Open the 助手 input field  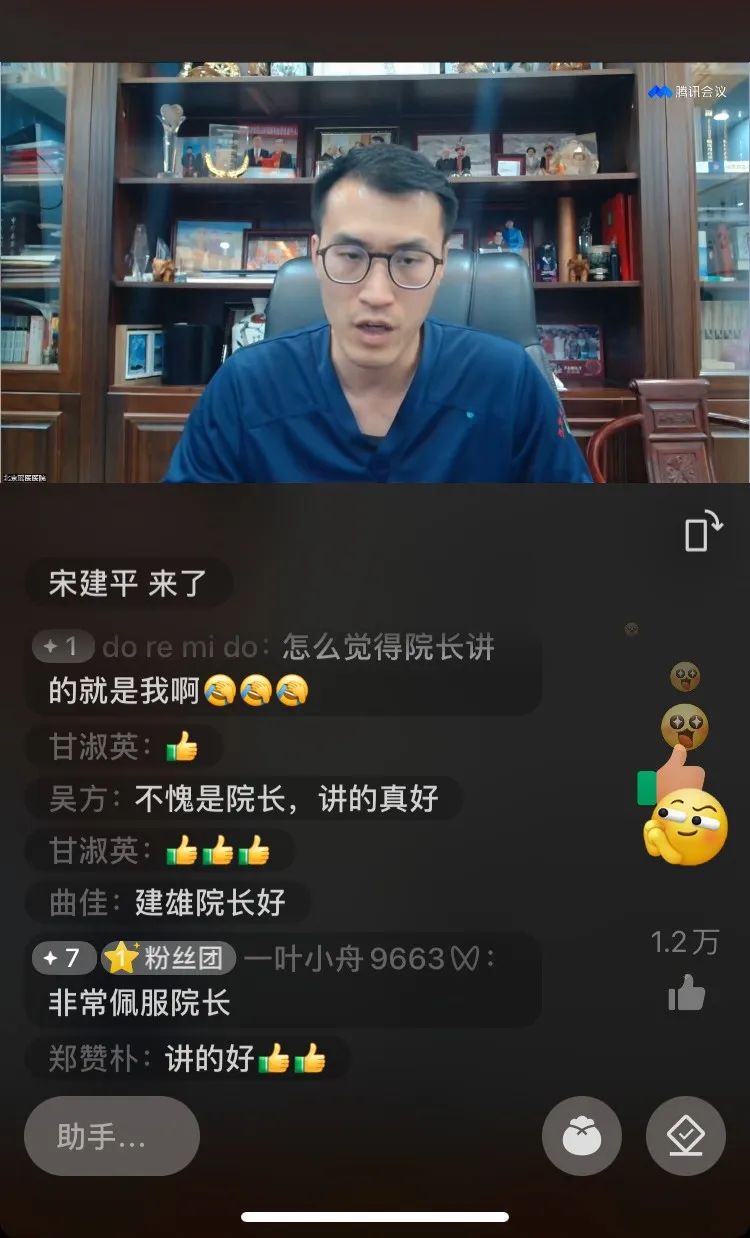(112, 1136)
